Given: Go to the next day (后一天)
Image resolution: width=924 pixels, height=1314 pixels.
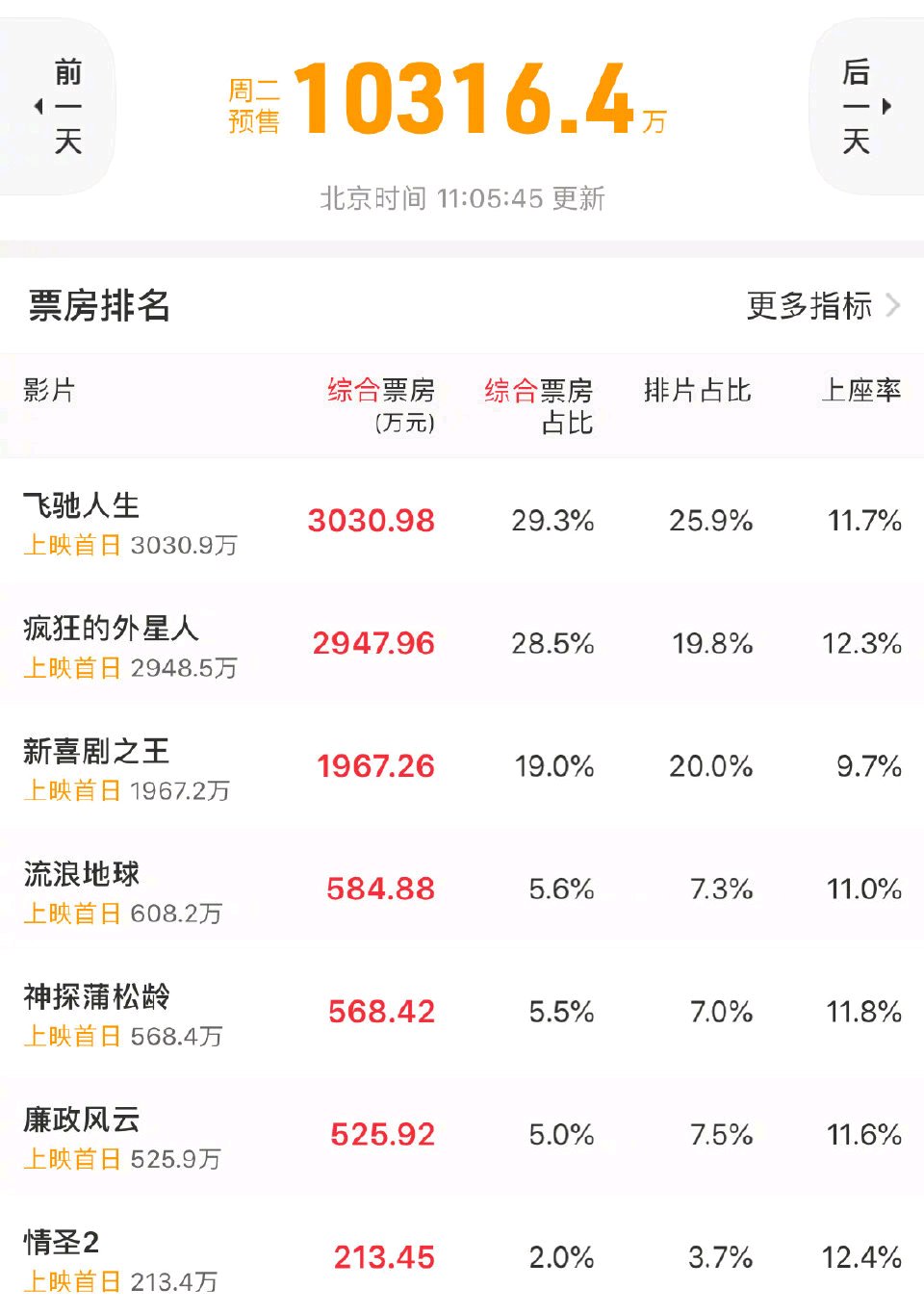Looking at the screenshot, I should pos(867,106).
